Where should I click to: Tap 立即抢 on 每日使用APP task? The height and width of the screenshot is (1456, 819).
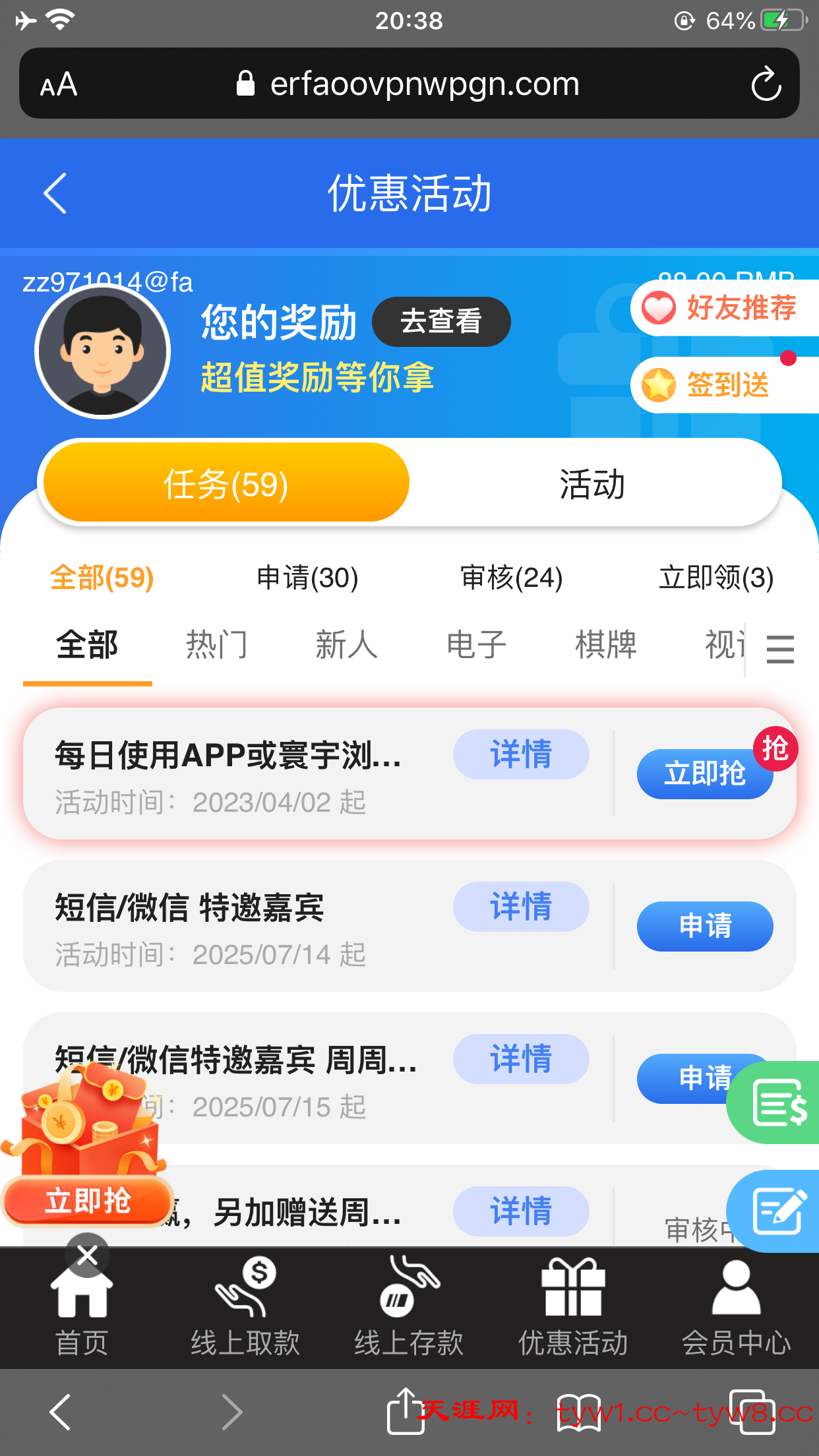click(704, 774)
